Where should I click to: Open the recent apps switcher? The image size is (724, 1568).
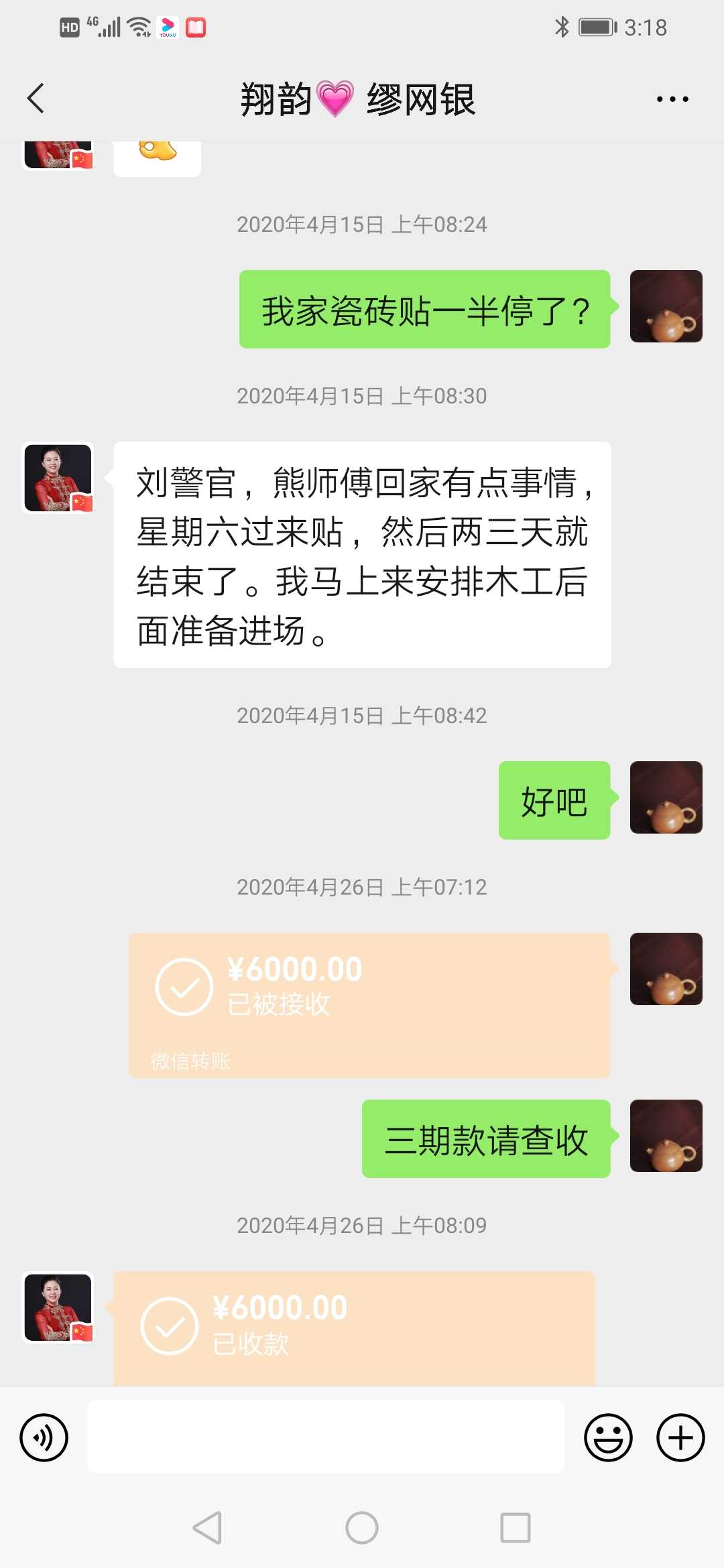tap(515, 1528)
